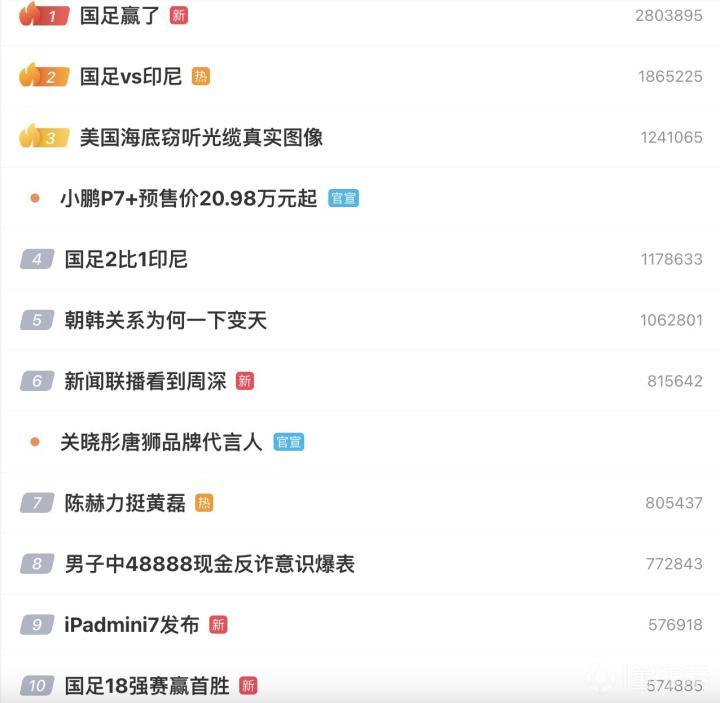
Task: Open the 国足18强赛赢首胜 topic
Action: pyautogui.click(x=147, y=686)
